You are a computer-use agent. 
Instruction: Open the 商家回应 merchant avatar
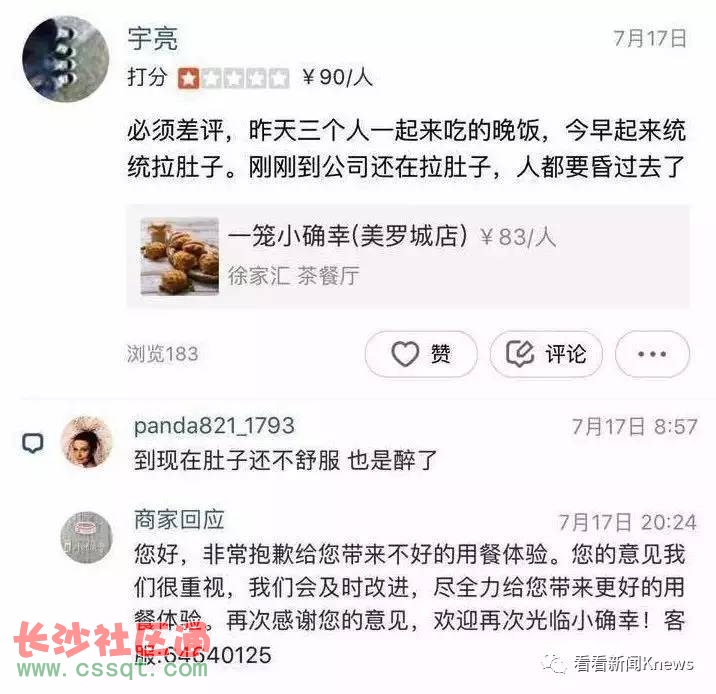click(85, 536)
